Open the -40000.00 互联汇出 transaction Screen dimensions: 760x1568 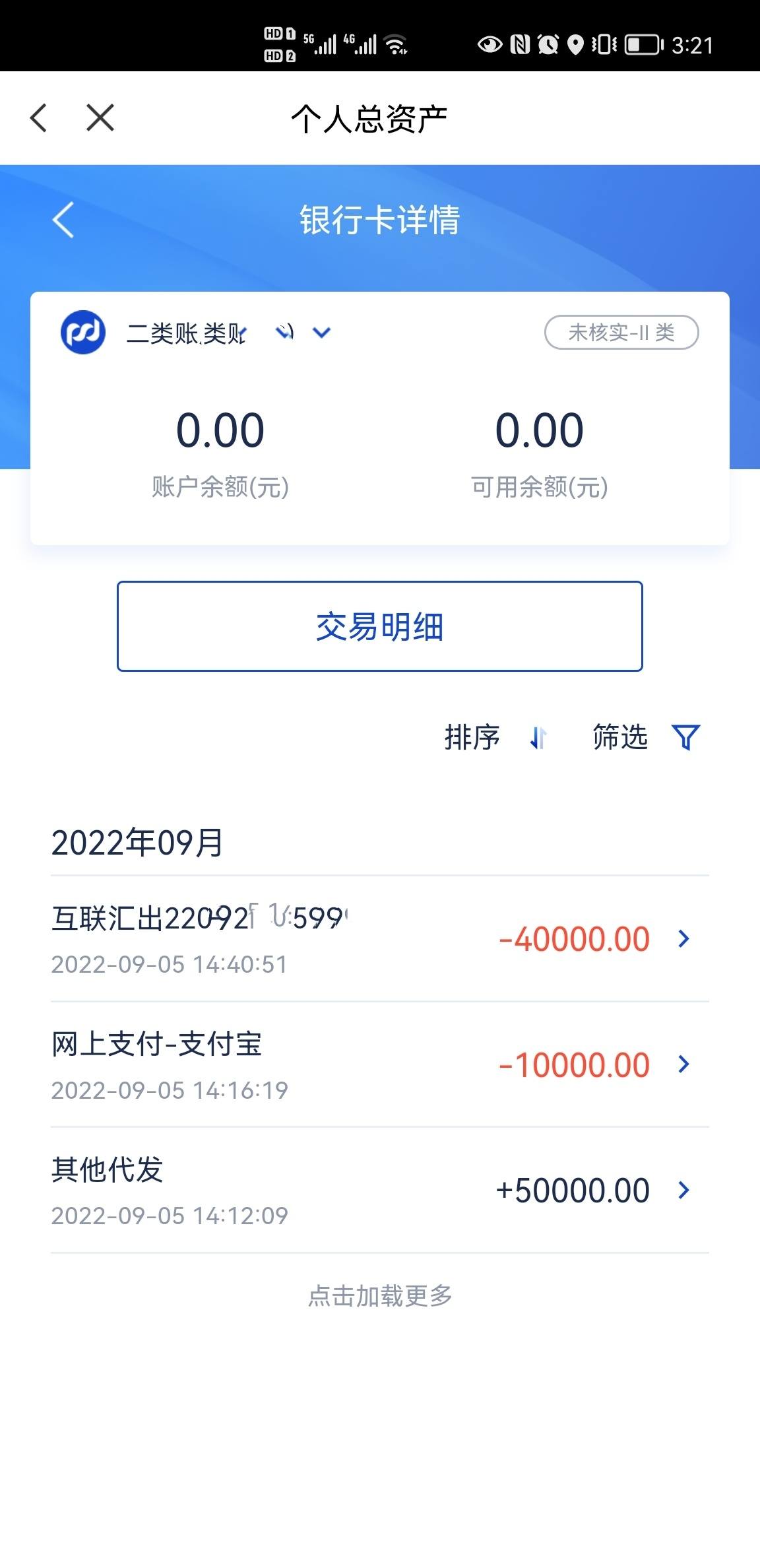coord(380,939)
